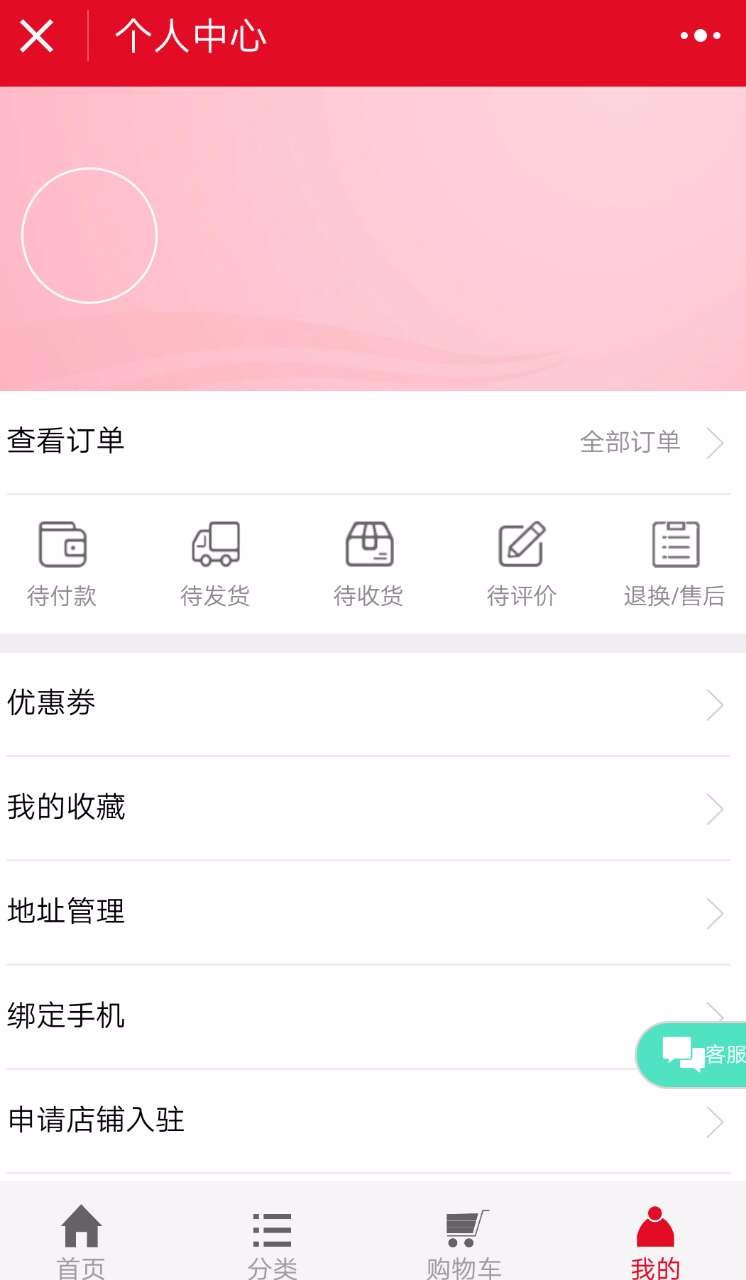Screen dimensions: 746x1280
Task: Select the 我的 tab
Action: point(656,1240)
